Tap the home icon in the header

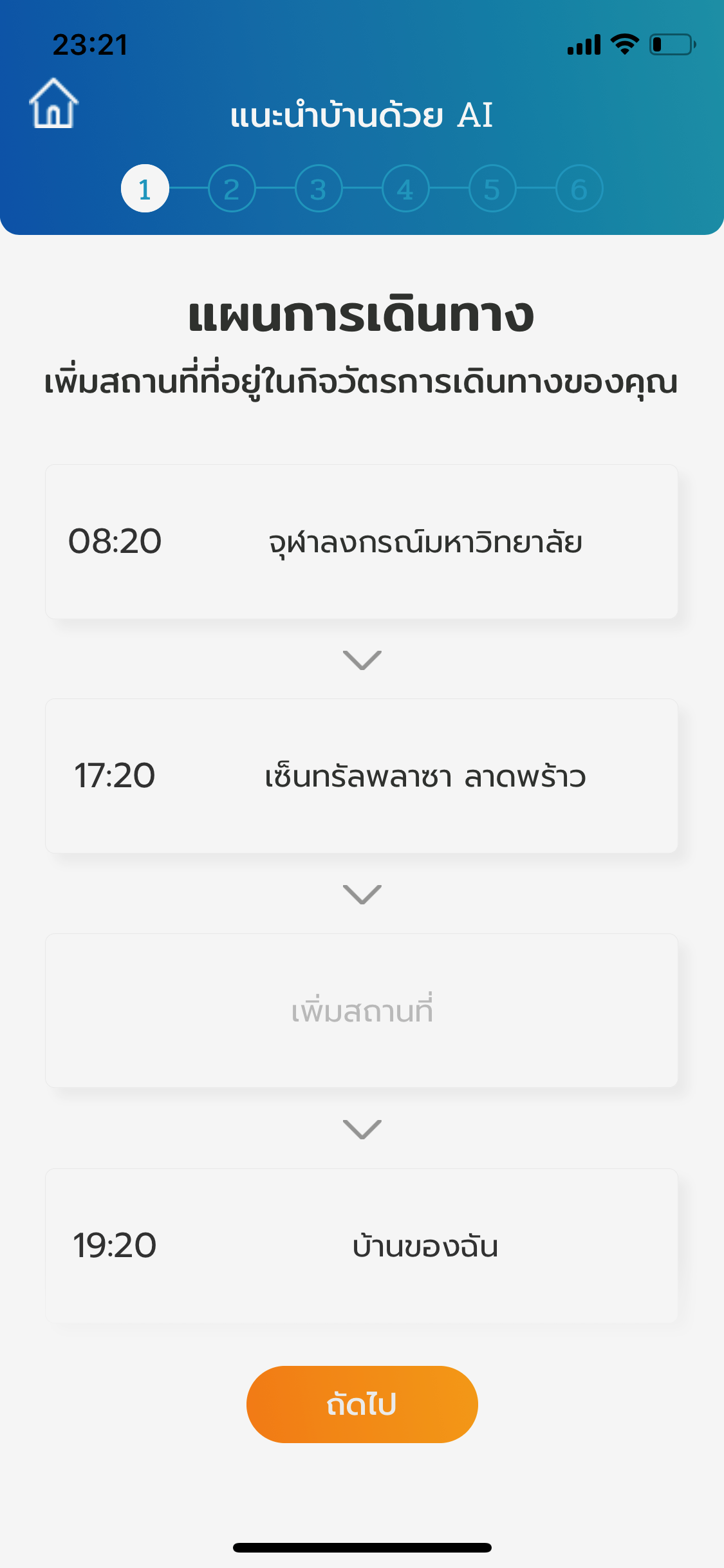(x=53, y=103)
